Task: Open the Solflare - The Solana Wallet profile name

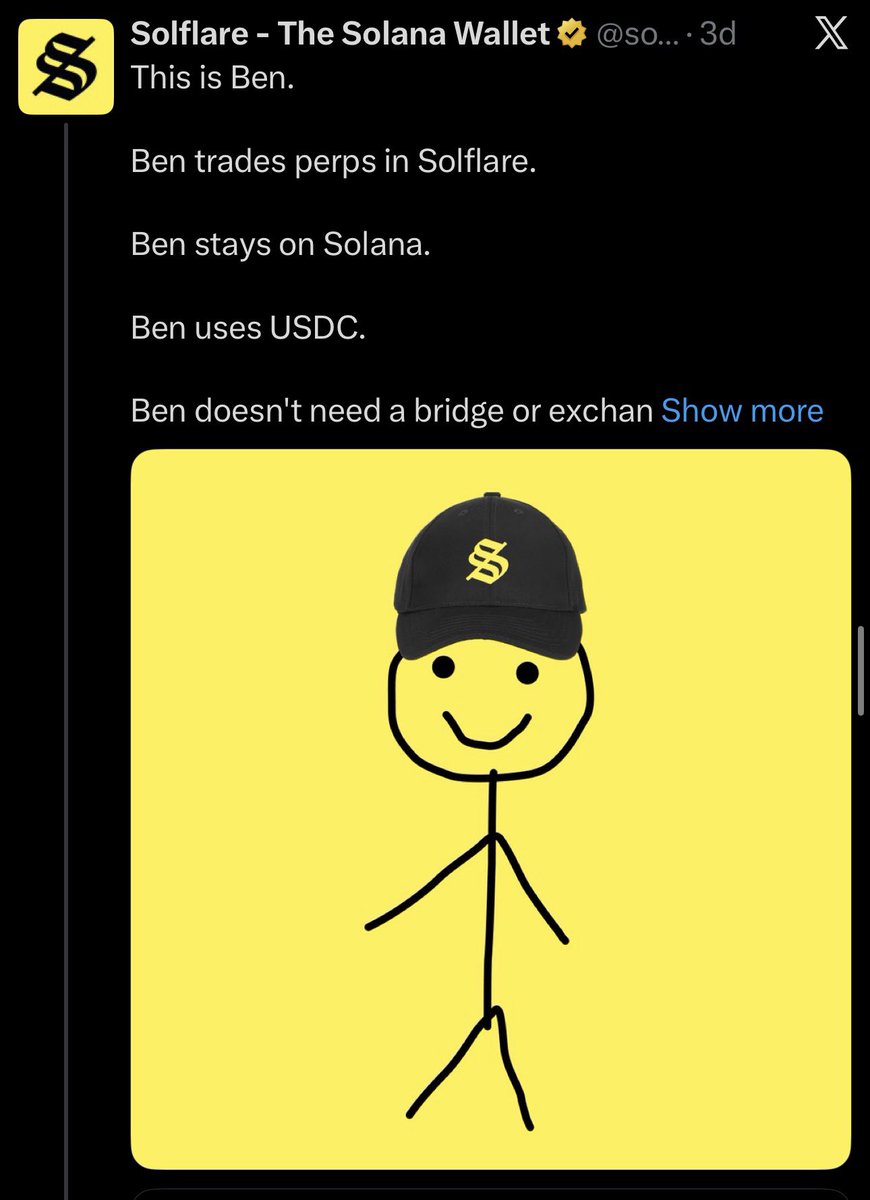Action: point(341,34)
